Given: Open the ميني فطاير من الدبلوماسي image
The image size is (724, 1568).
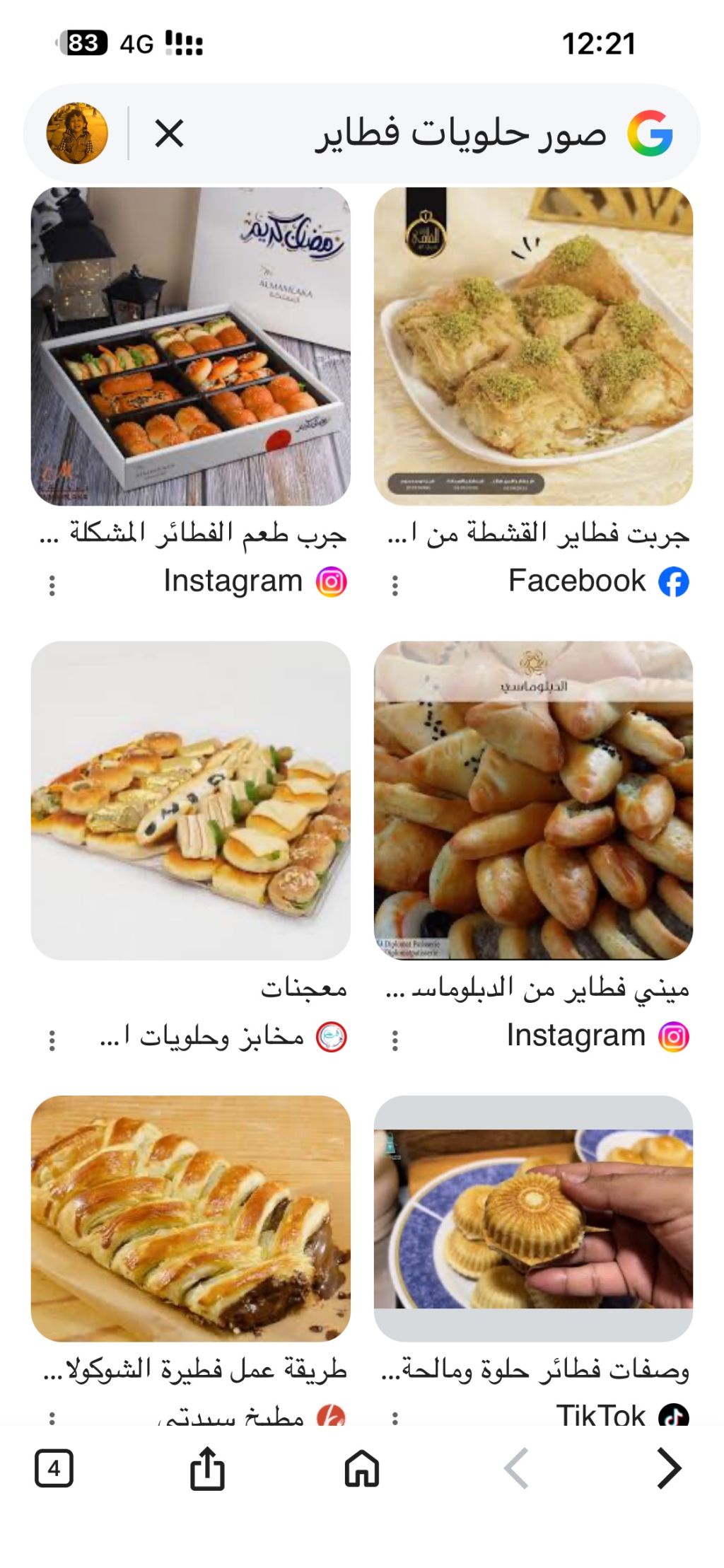Looking at the screenshot, I should [x=533, y=800].
